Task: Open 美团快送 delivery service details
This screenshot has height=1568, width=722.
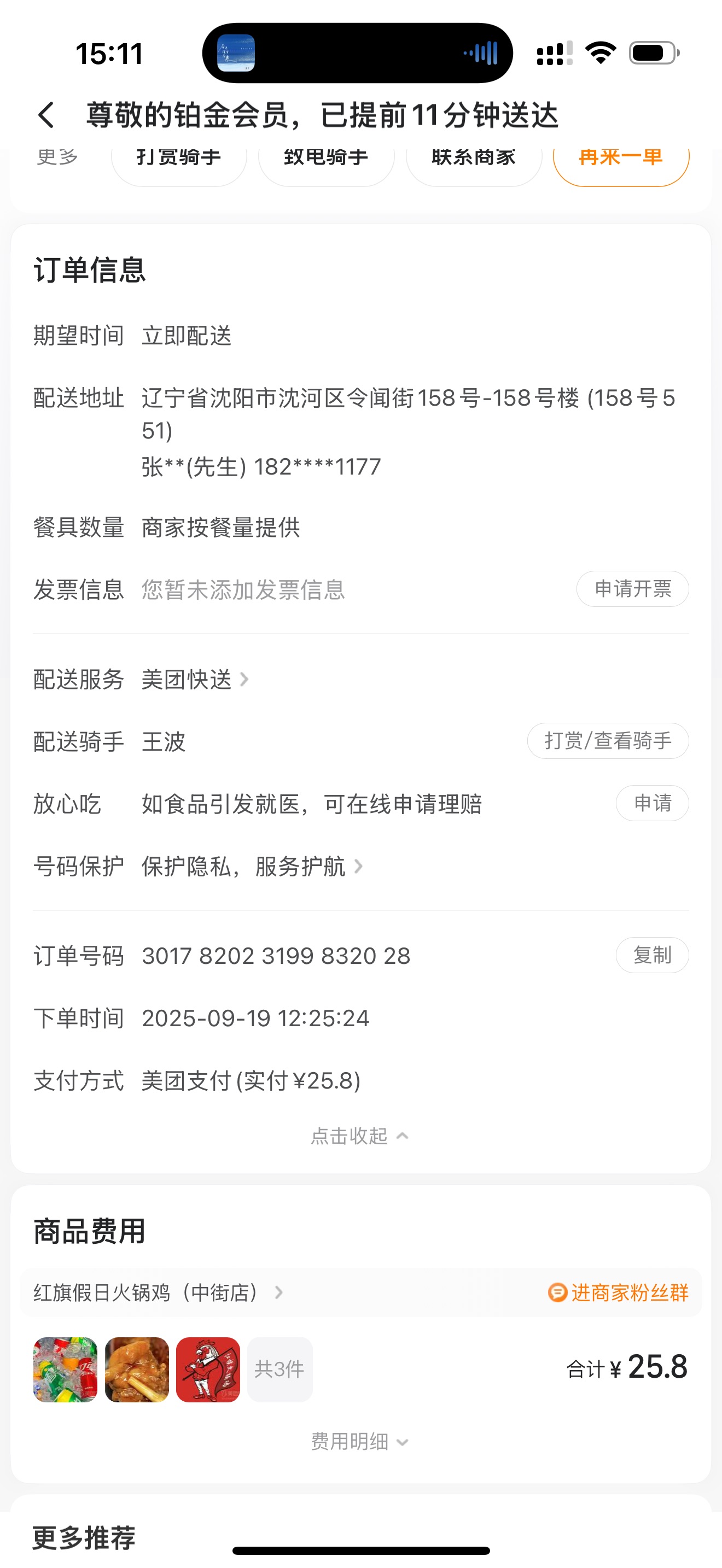Action: (195, 680)
